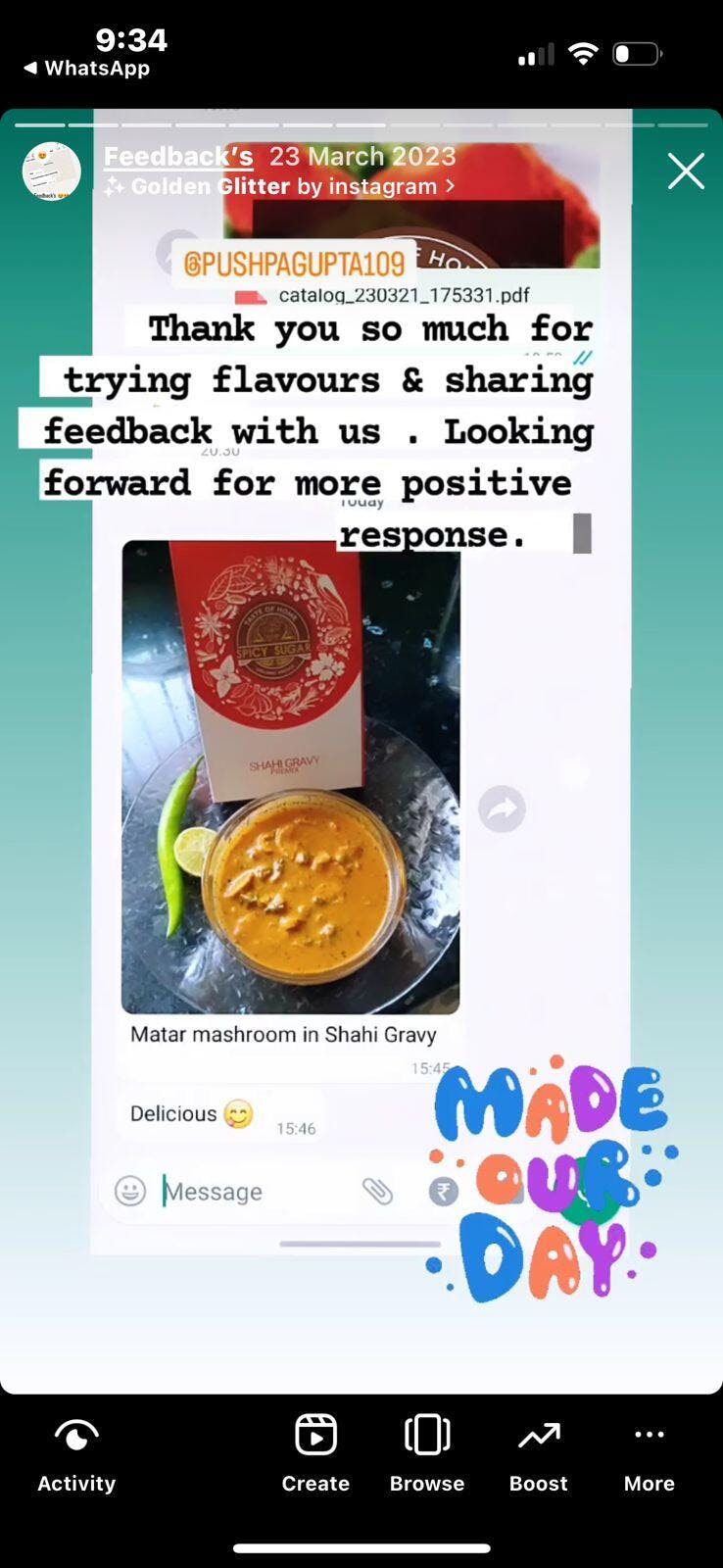Open @PUSHPAGUPTA109 mention sticker
Screen dimensions: 723x1568
(x=294, y=264)
